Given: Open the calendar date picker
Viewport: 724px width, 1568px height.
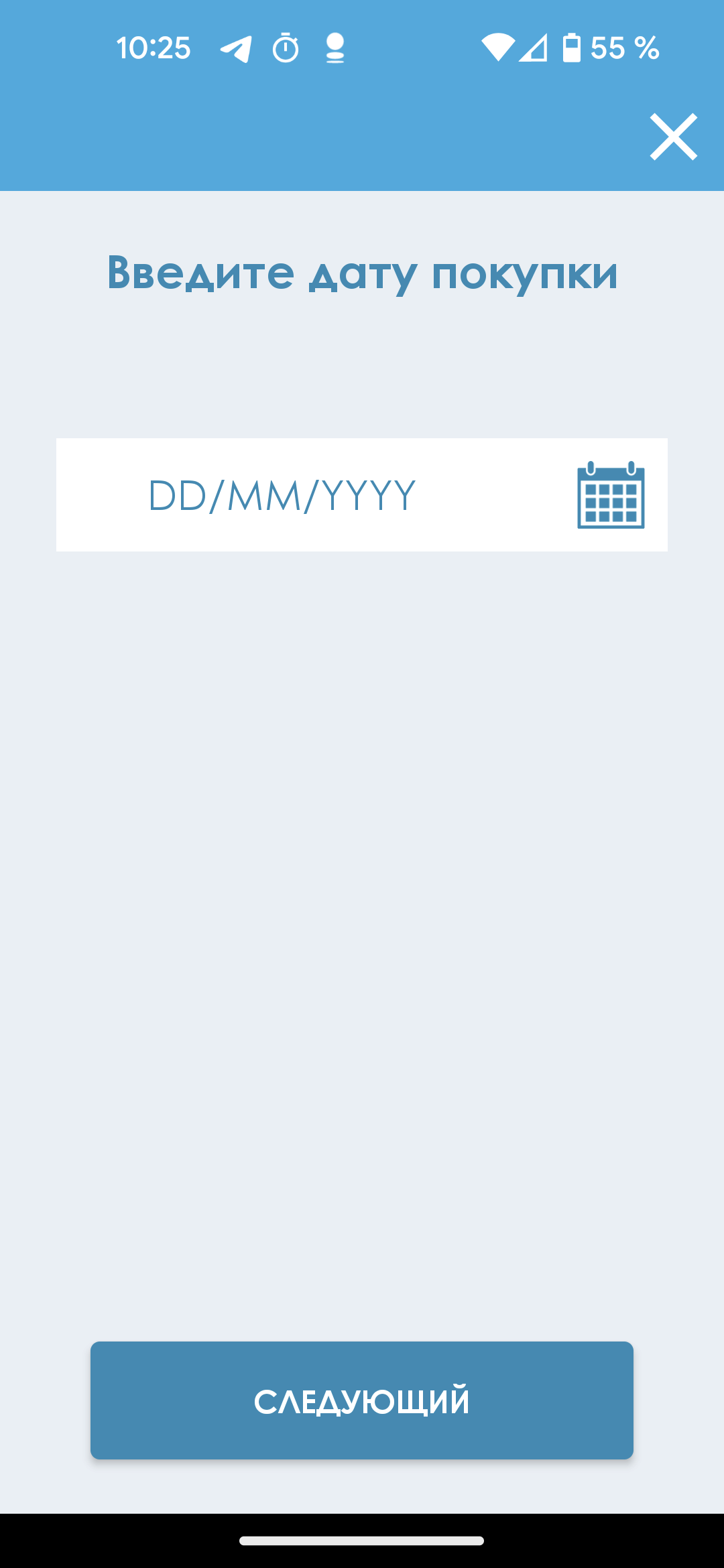Looking at the screenshot, I should coord(611,495).
